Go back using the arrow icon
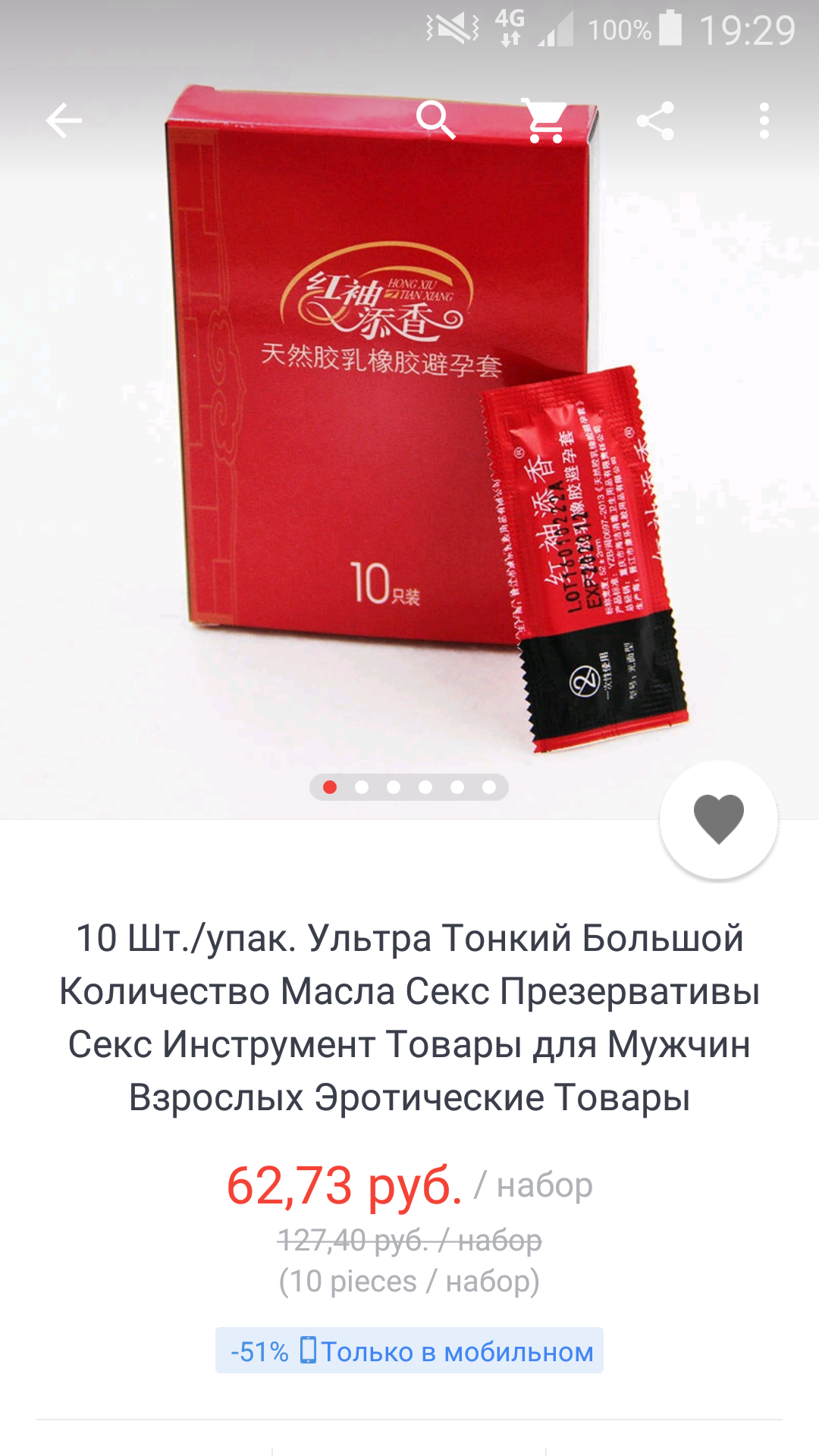Viewport: 819px width, 1456px height. 64,121
